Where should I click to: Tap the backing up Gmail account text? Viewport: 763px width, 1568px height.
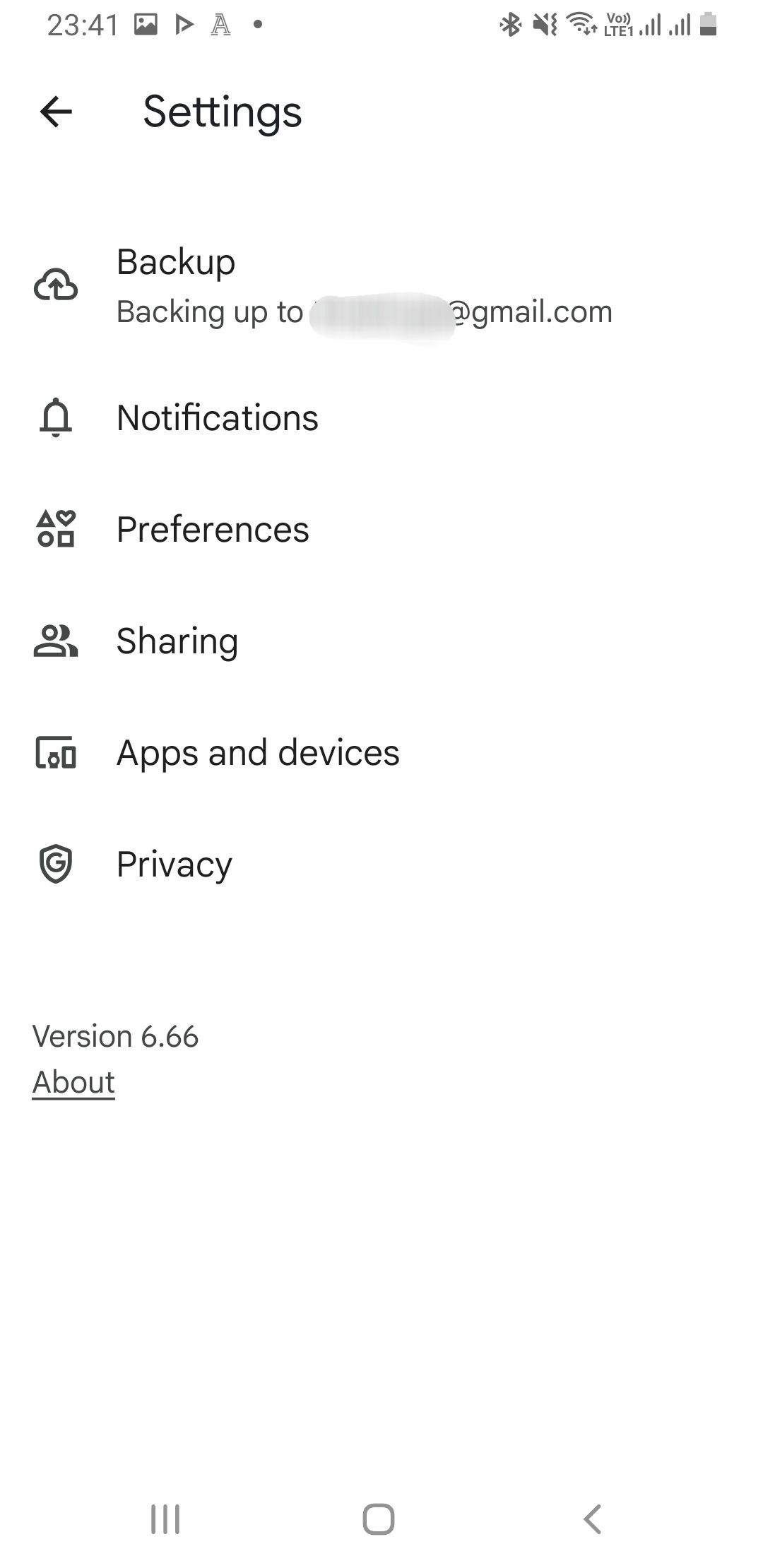point(365,311)
